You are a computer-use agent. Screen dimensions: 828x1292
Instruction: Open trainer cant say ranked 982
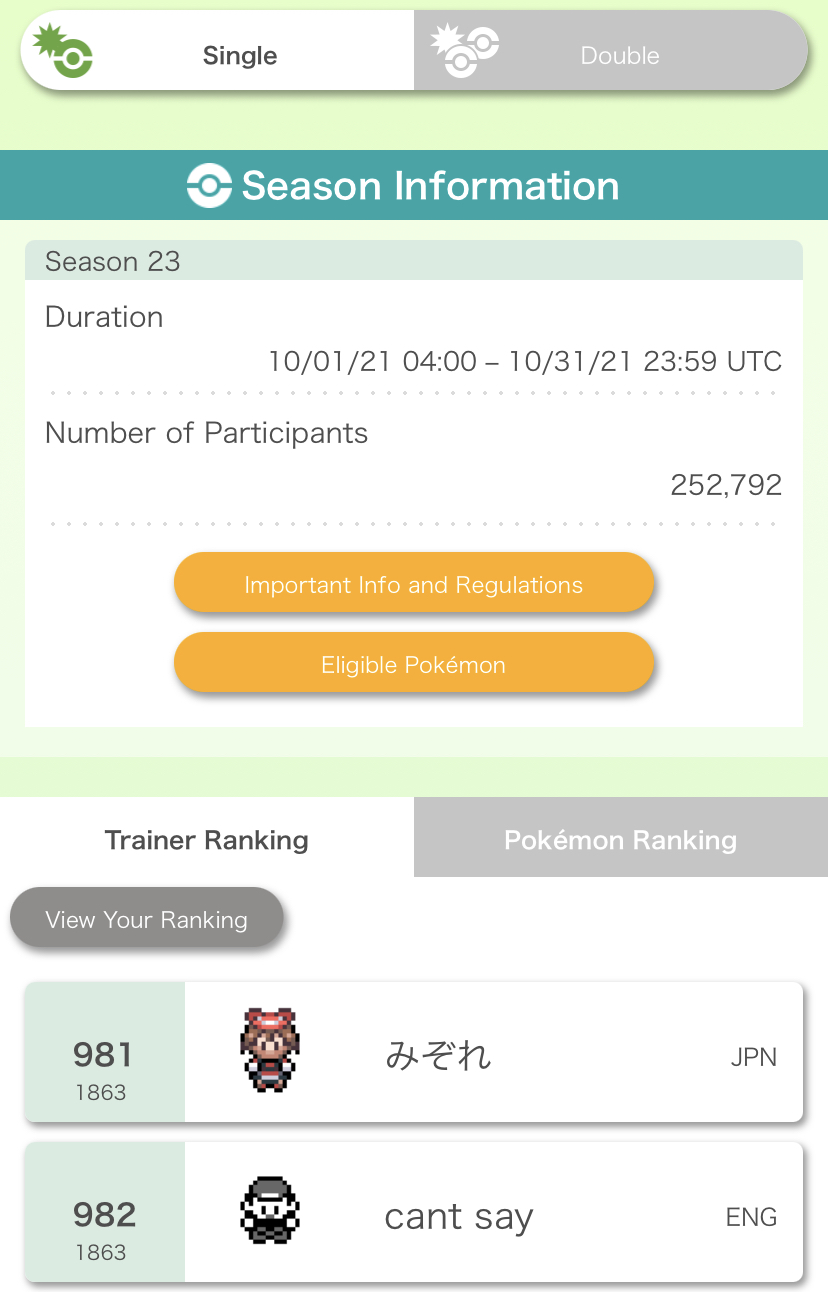pos(413,1212)
